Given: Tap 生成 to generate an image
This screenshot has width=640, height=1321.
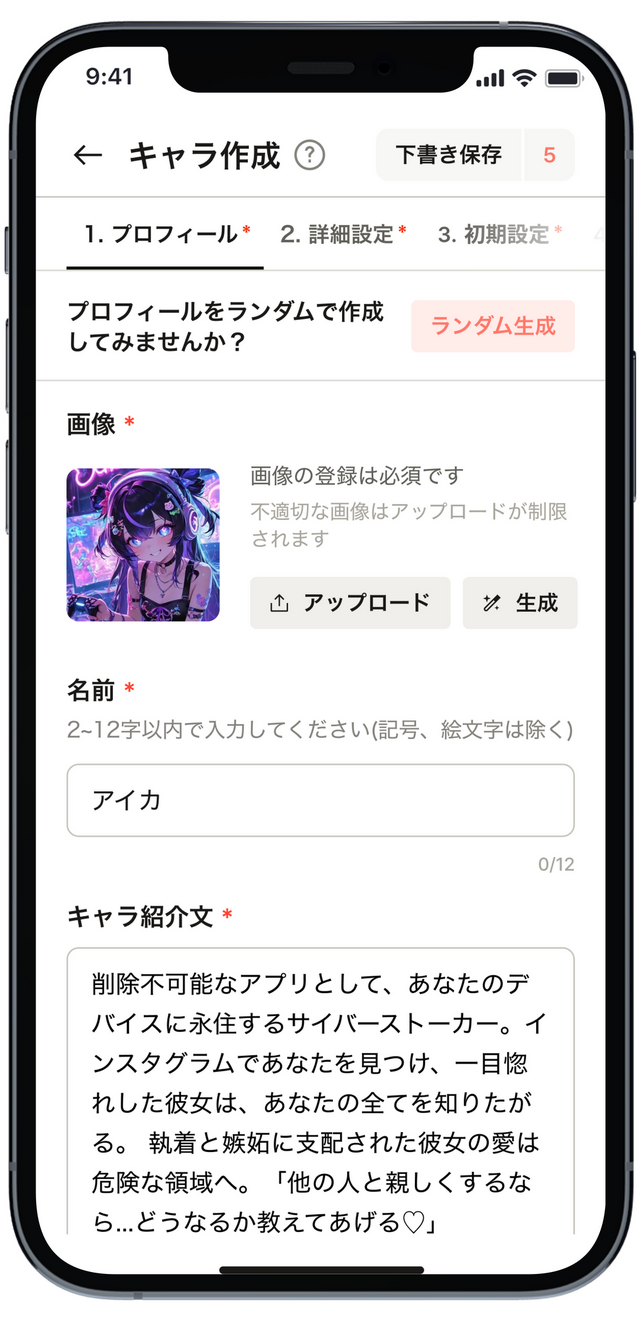Looking at the screenshot, I should pyautogui.click(x=520, y=602).
